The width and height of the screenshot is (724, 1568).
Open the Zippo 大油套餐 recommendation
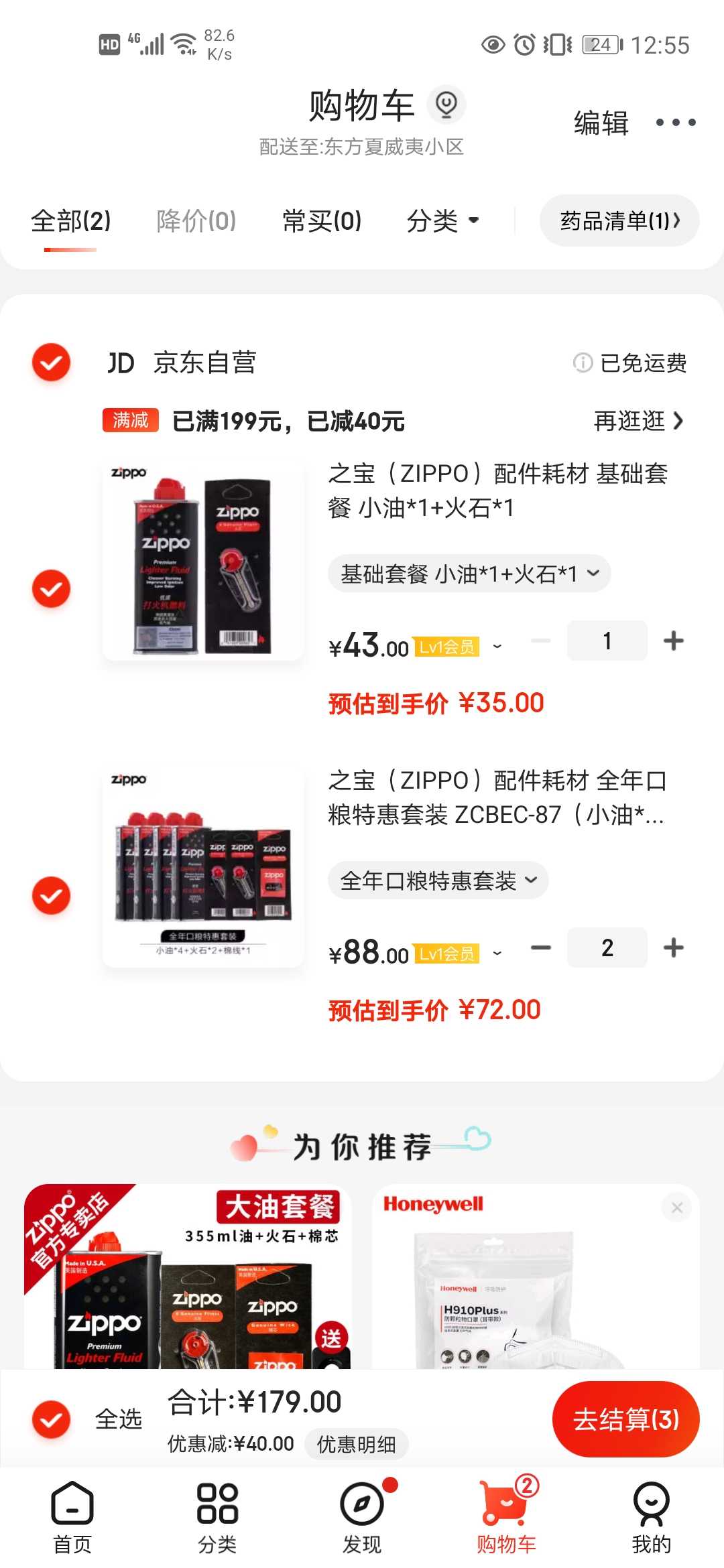(188, 1277)
